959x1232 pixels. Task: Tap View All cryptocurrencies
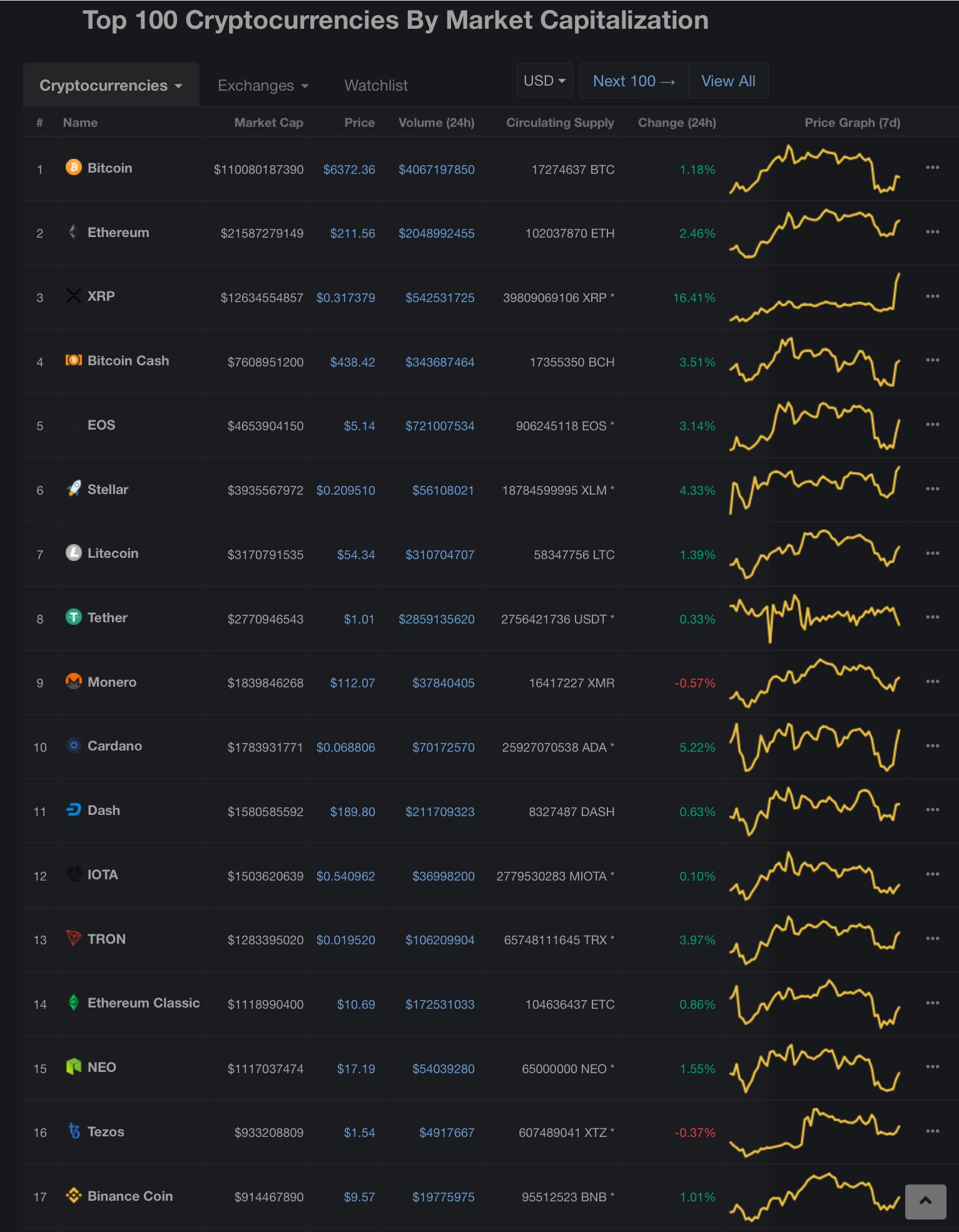click(728, 81)
